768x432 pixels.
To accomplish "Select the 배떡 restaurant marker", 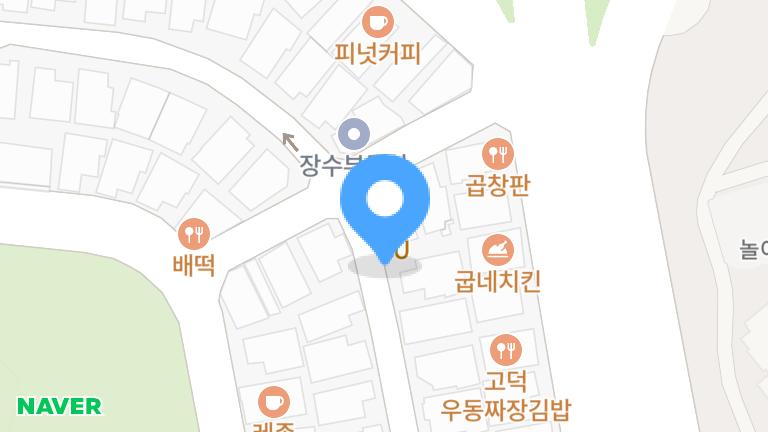I will (194, 235).
